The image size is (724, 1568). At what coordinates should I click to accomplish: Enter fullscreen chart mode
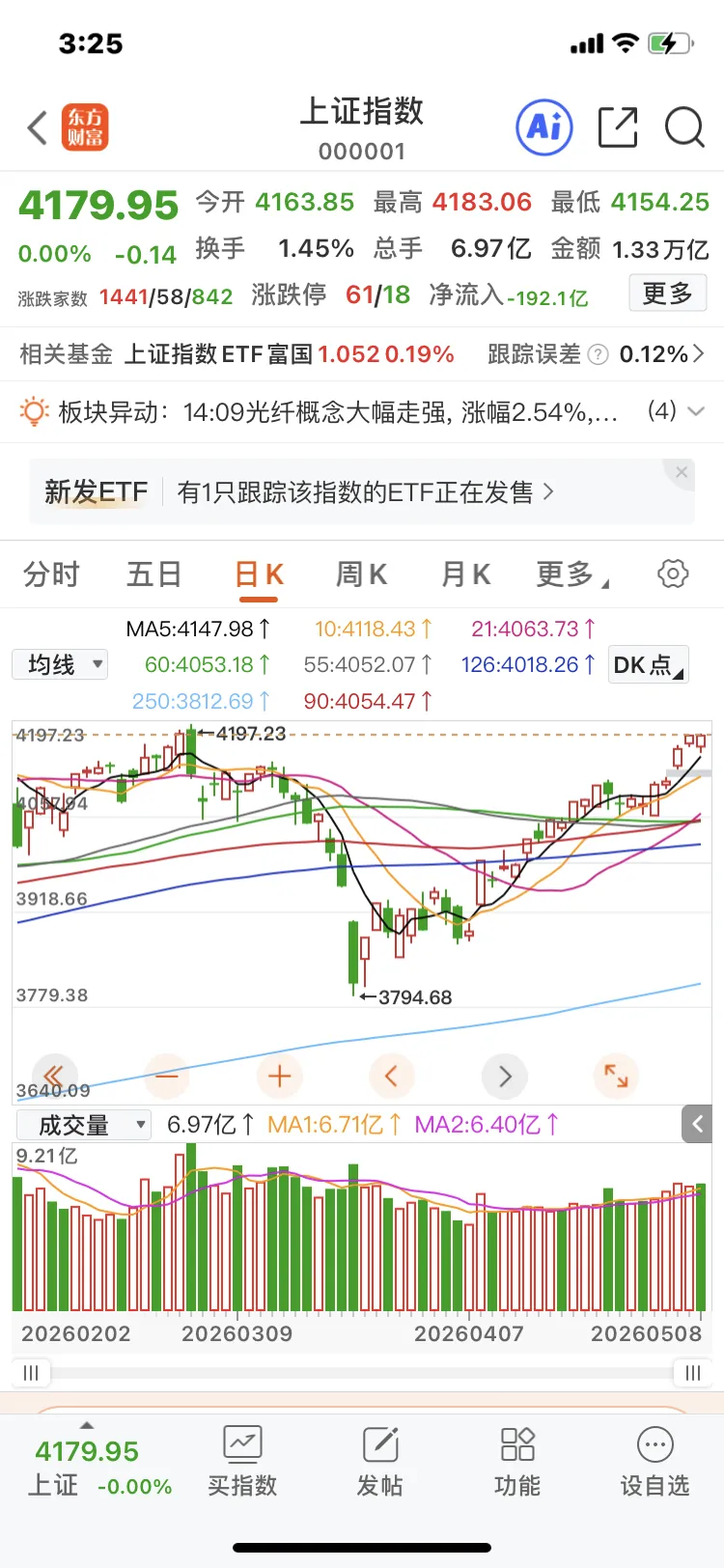[x=616, y=1076]
